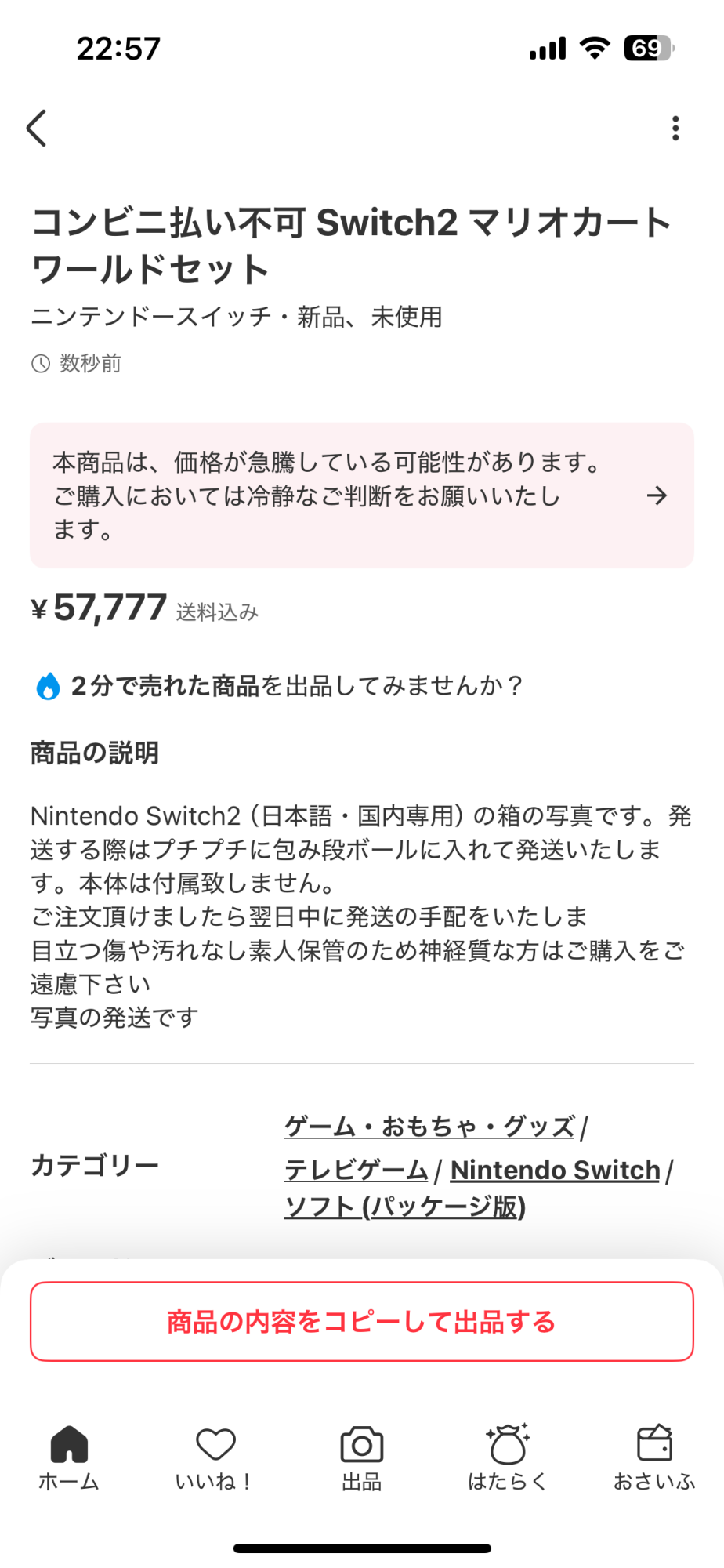Switch to the ホーム tab
The image size is (724, 1568).
tap(69, 1458)
